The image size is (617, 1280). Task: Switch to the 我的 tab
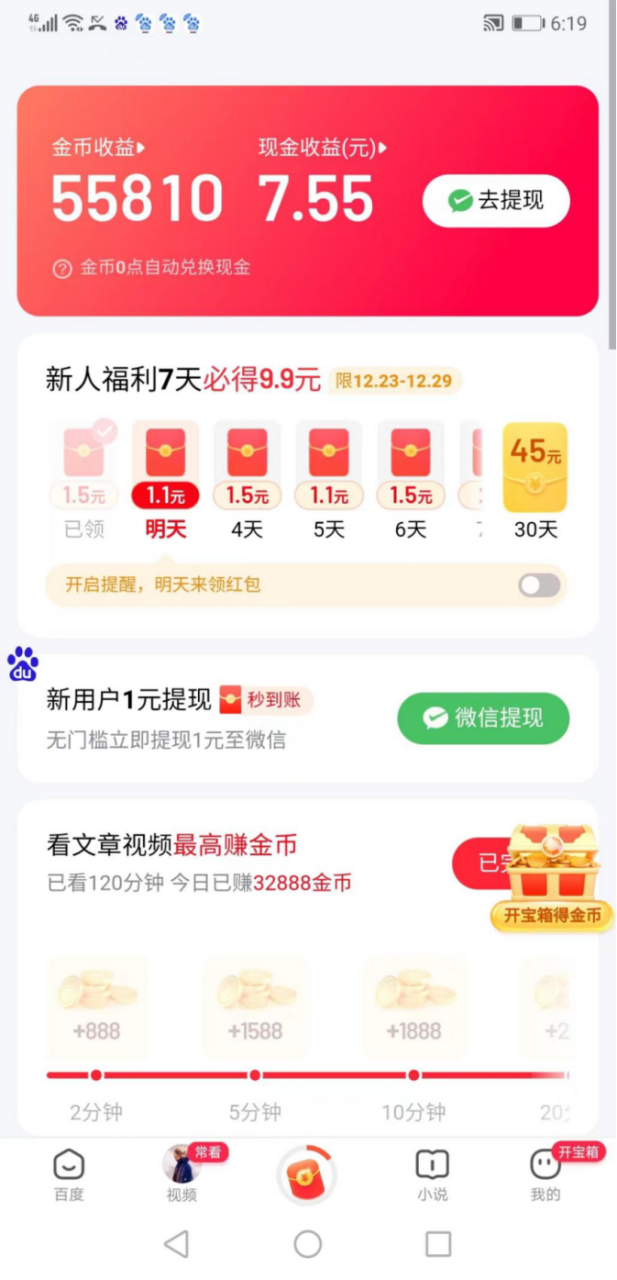(x=545, y=1174)
